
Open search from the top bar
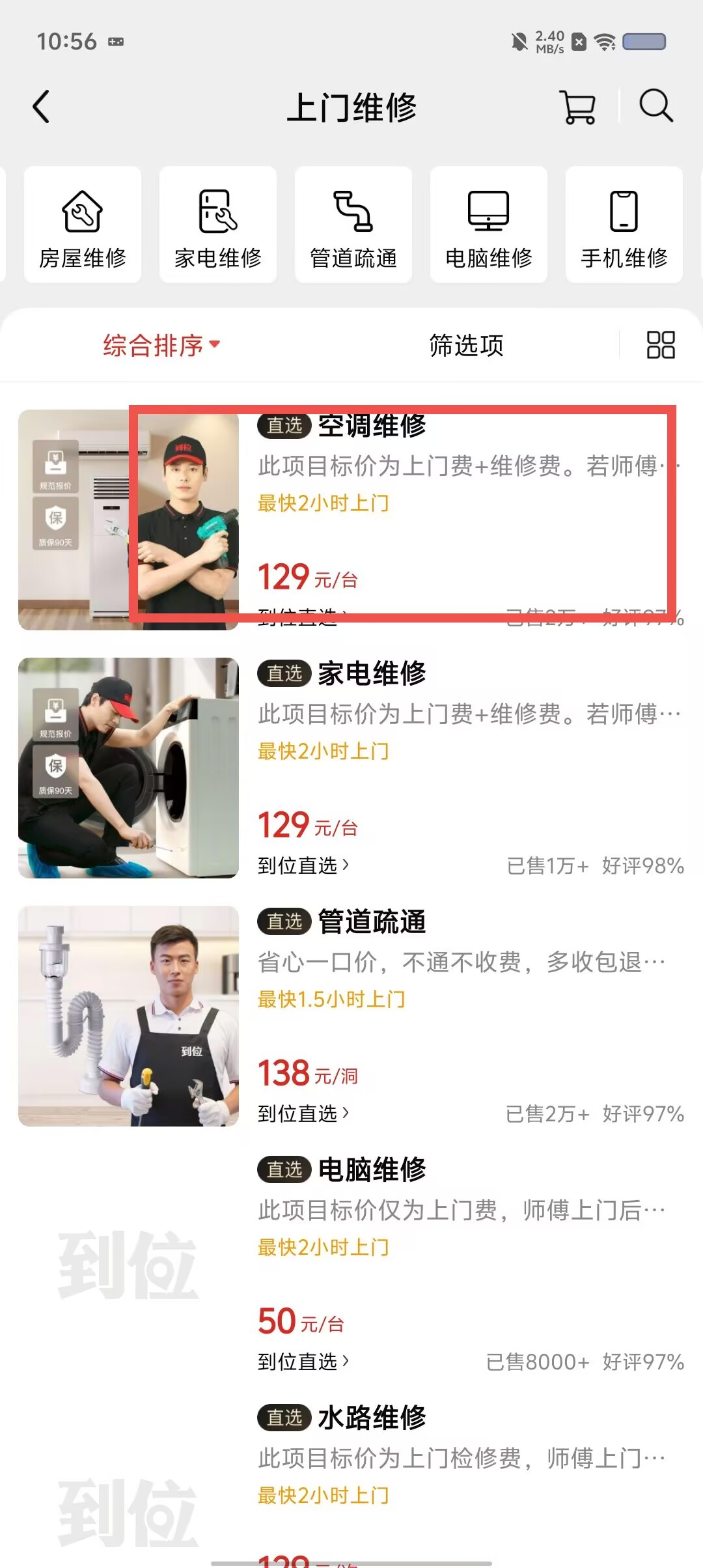(x=655, y=105)
